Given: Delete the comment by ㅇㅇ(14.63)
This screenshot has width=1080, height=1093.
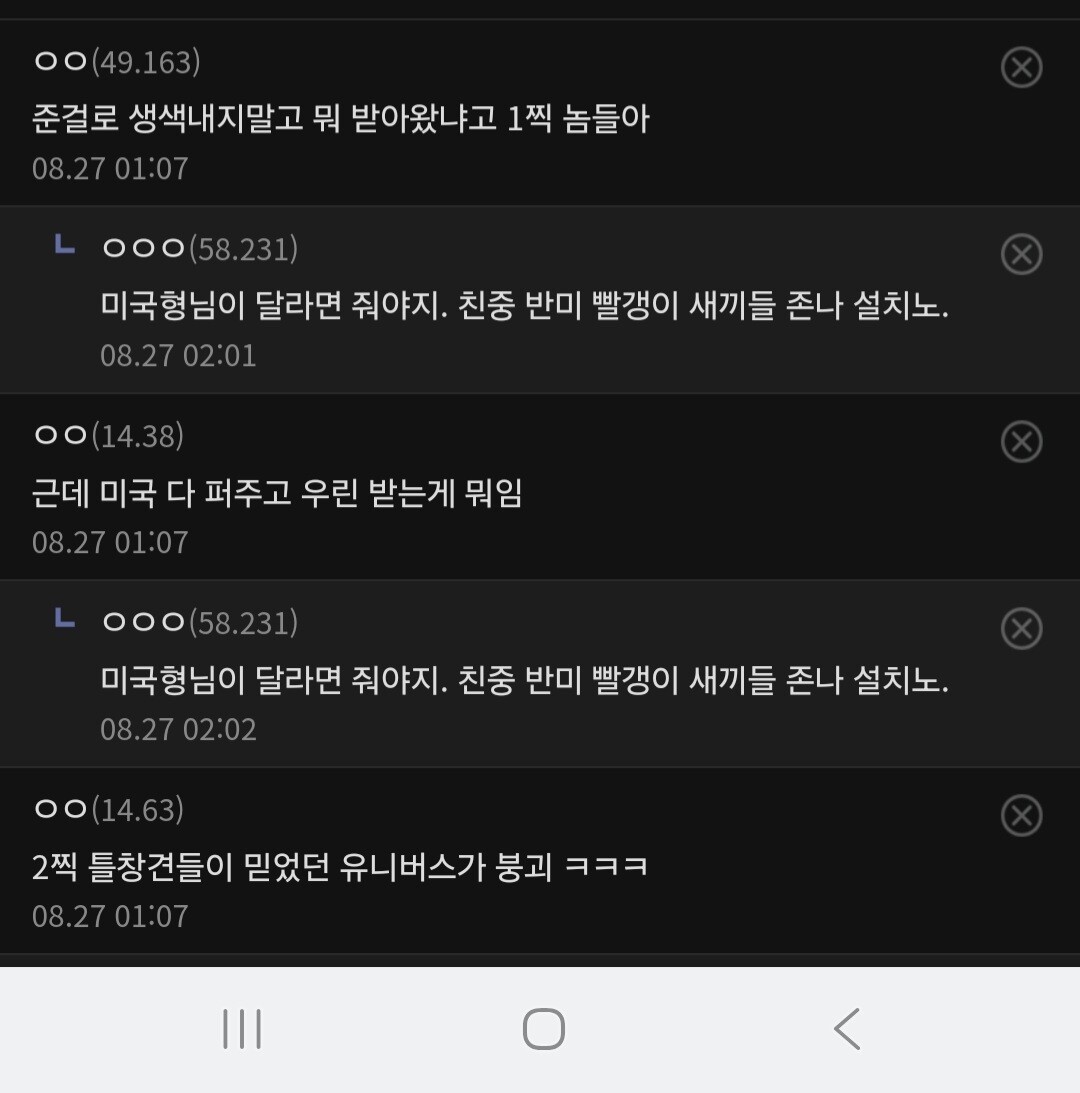Looking at the screenshot, I should [1021, 815].
